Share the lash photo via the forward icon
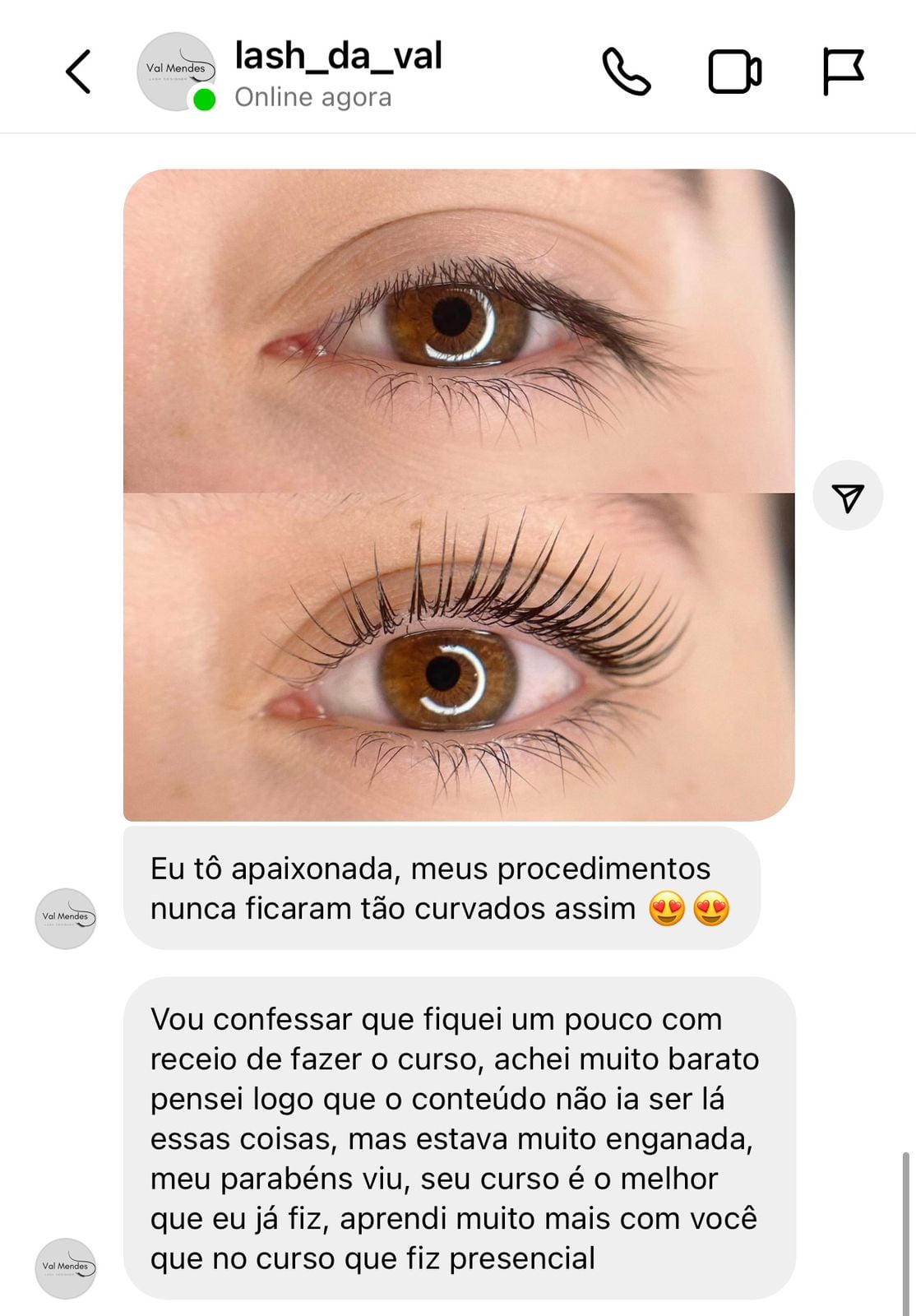The height and width of the screenshot is (1316, 916). pos(848,496)
